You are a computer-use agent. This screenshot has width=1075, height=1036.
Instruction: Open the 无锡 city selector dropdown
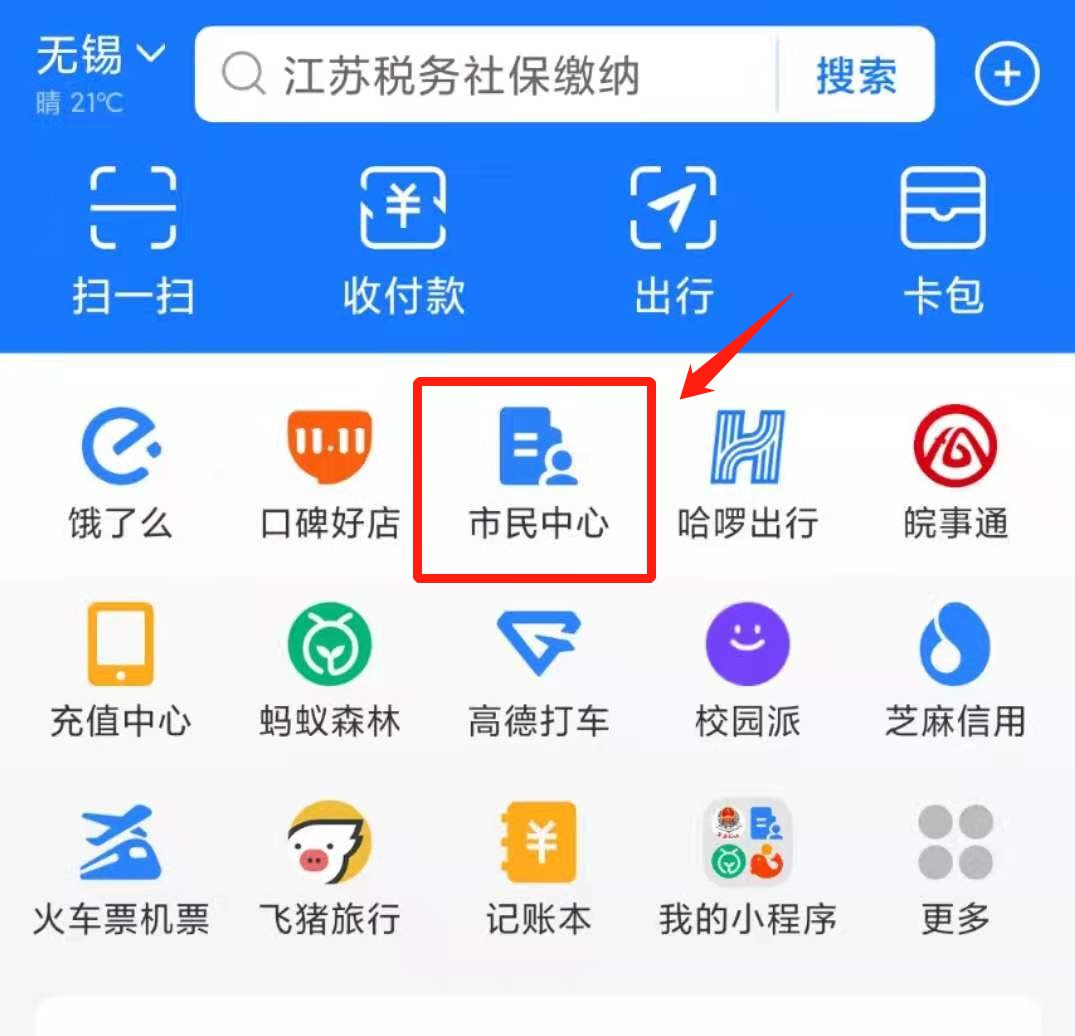click(100, 57)
